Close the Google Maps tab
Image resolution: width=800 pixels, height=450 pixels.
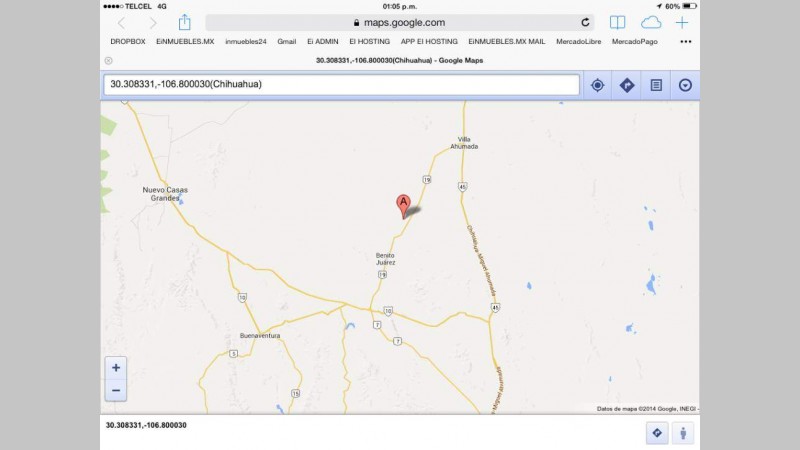coord(108,60)
